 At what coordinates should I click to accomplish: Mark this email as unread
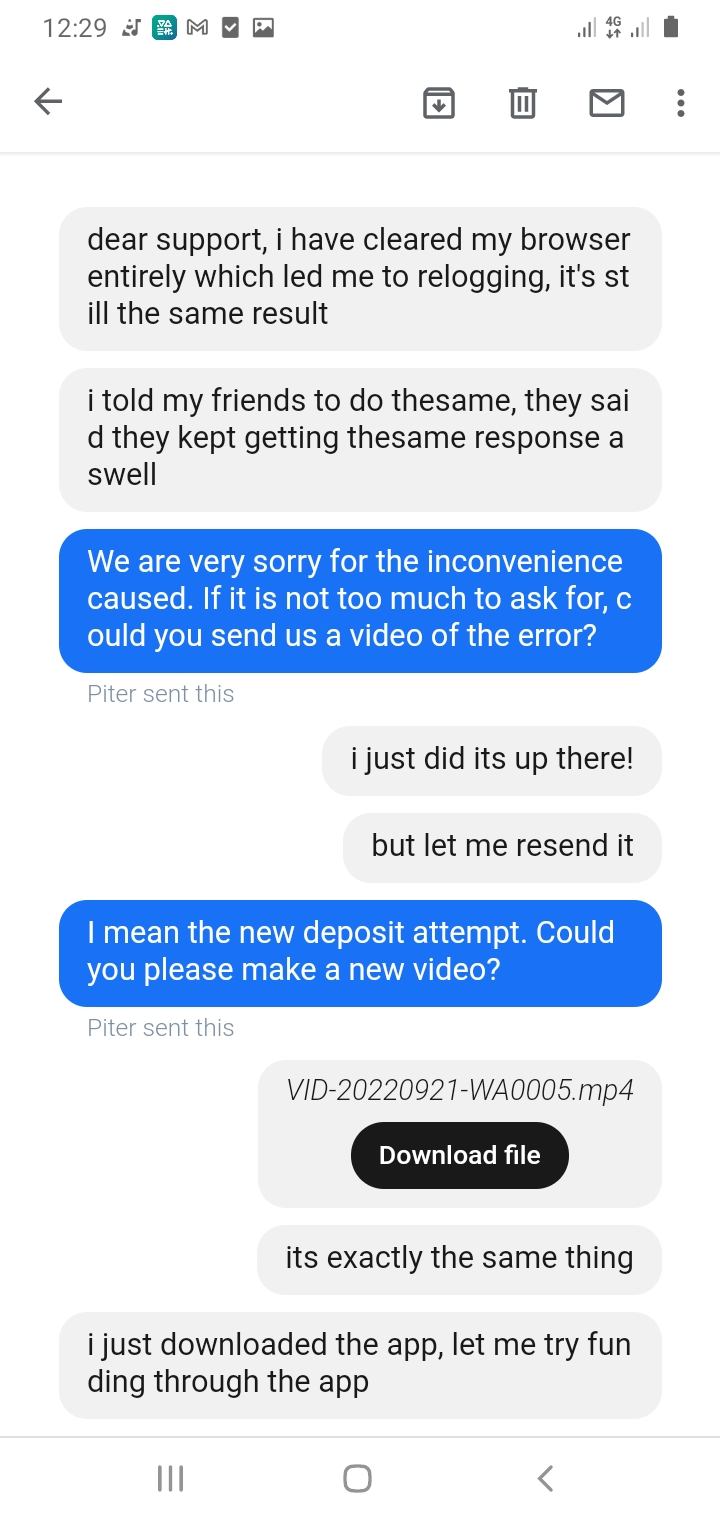(x=607, y=102)
